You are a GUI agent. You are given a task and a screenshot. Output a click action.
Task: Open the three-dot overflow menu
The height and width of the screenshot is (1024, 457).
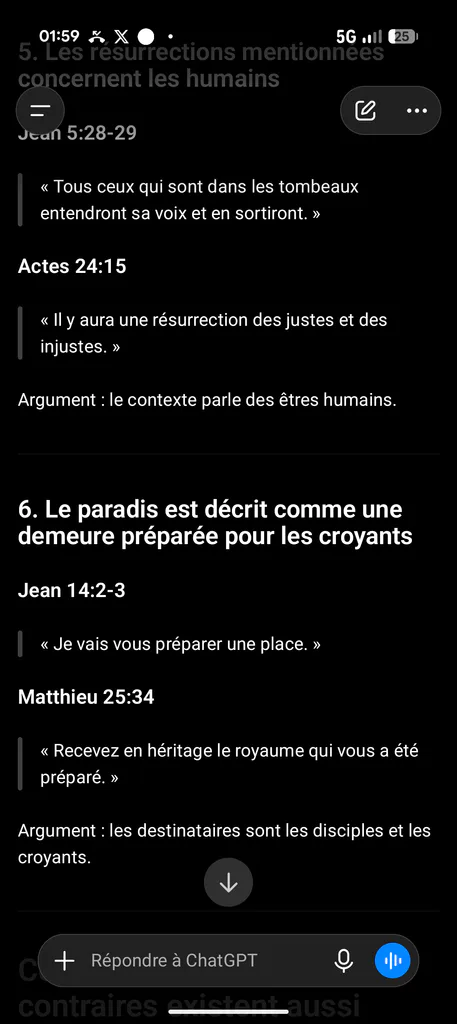[x=417, y=110]
